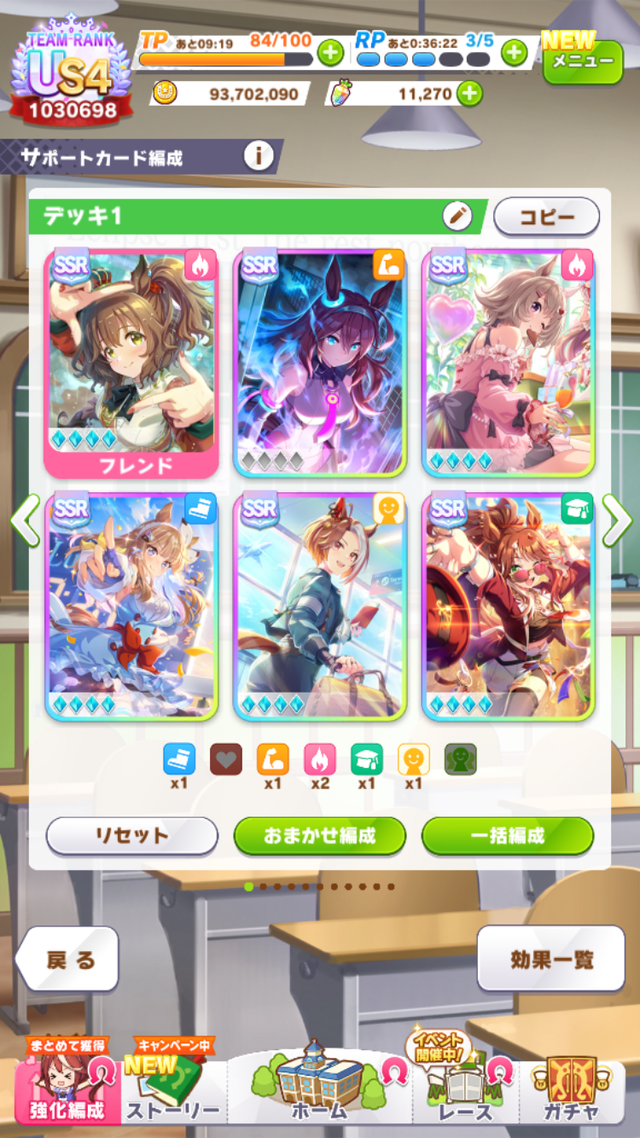640x1138 pixels.
Task: Add carrots with the plus icon
Action: 467,94
